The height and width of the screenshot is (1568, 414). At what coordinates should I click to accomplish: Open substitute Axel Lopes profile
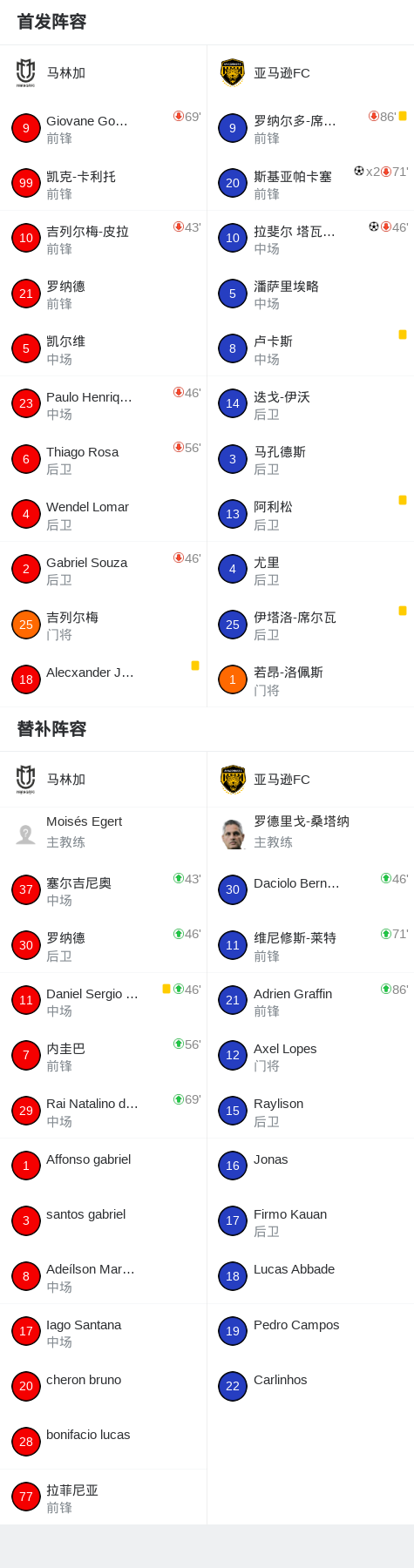click(x=310, y=1056)
